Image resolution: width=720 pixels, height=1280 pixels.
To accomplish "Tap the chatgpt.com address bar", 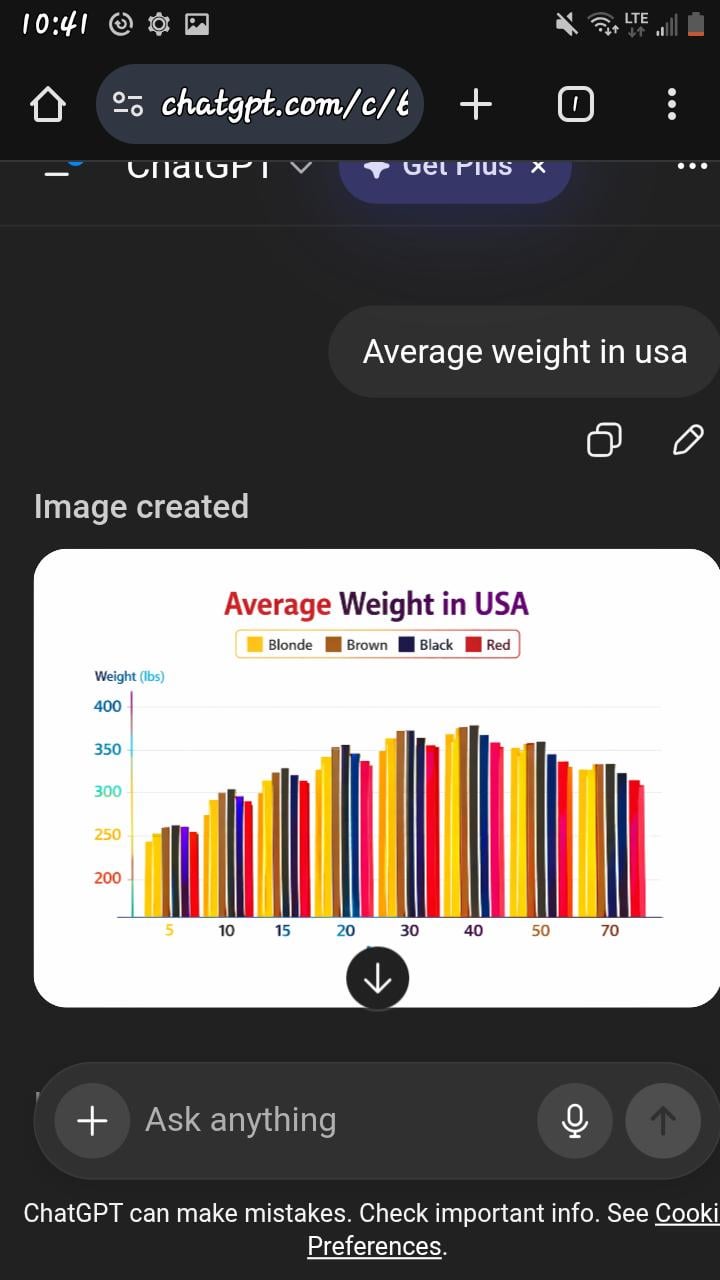I will click(x=260, y=104).
